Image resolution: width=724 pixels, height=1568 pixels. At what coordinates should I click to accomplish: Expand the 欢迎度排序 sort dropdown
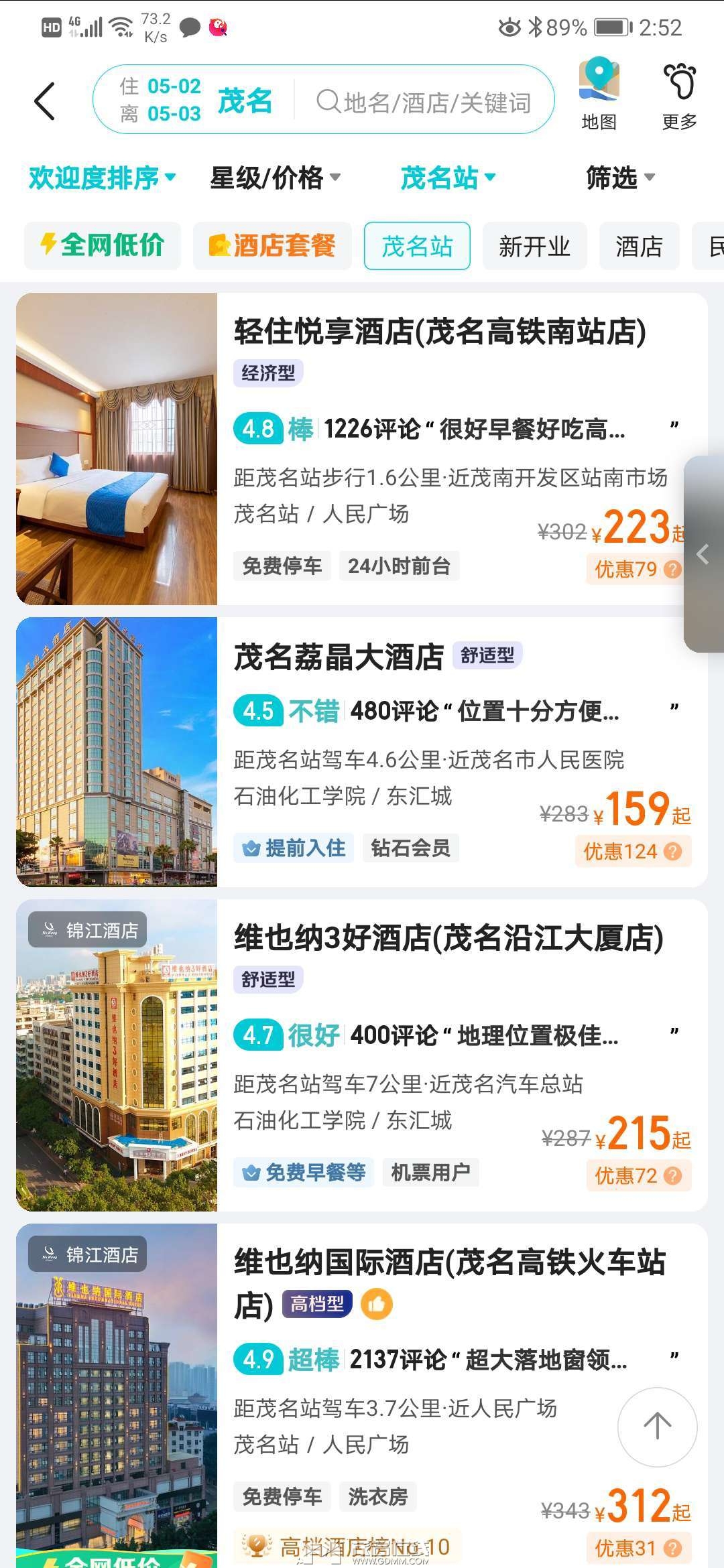tap(102, 178)
